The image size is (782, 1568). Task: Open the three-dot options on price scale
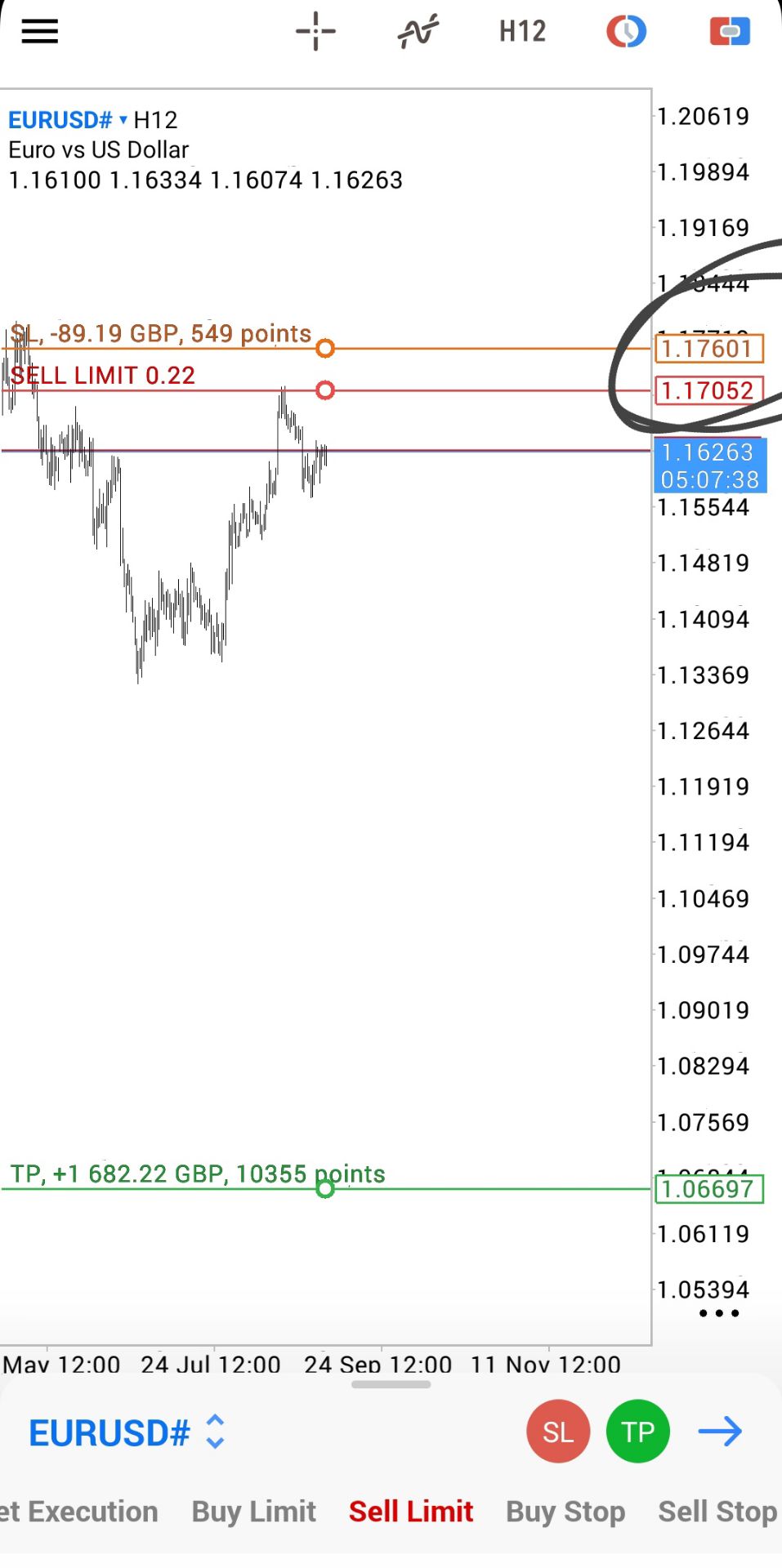point(719,1313)
